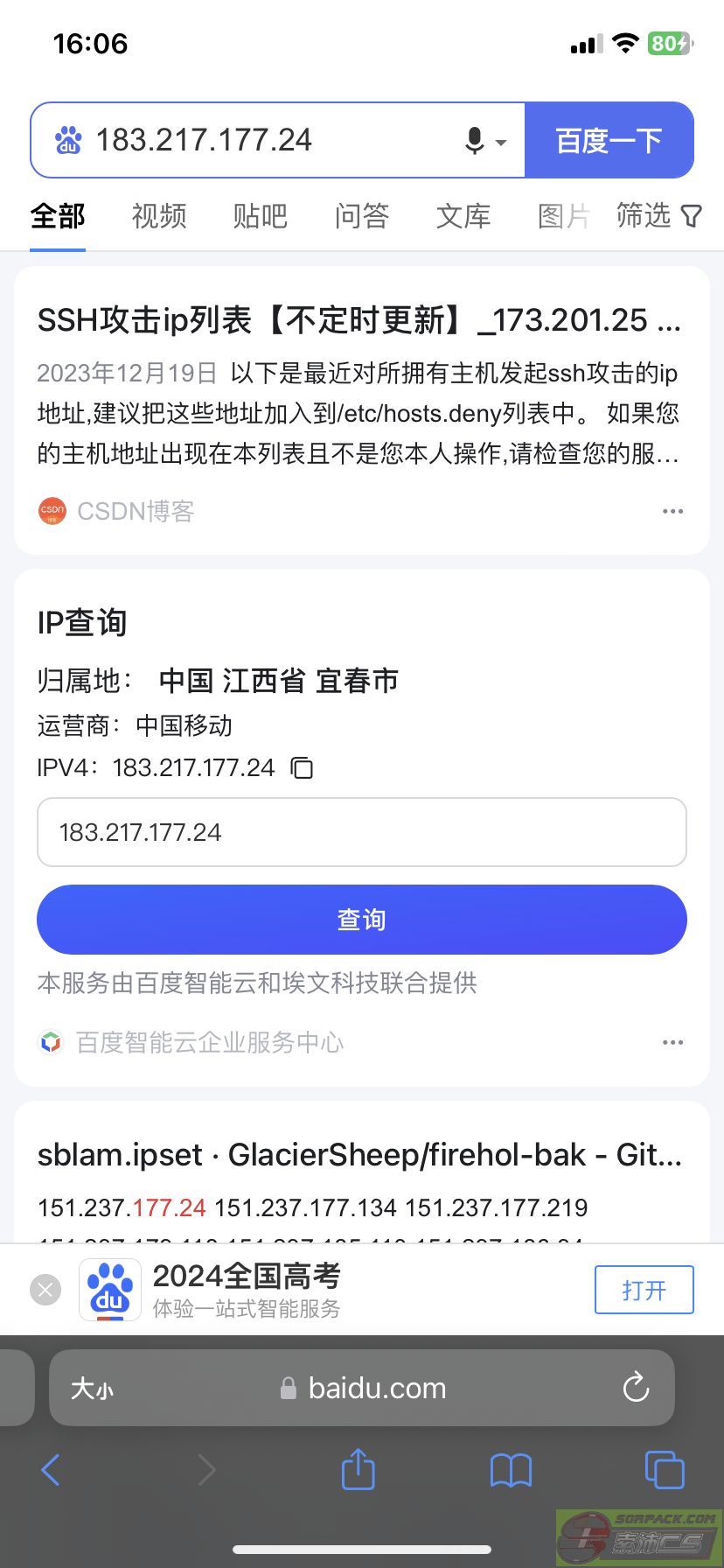Viewport: 724px width, 1568px height.
Task: Switch to the 贴吧 tab
Action: coord(260,216)
